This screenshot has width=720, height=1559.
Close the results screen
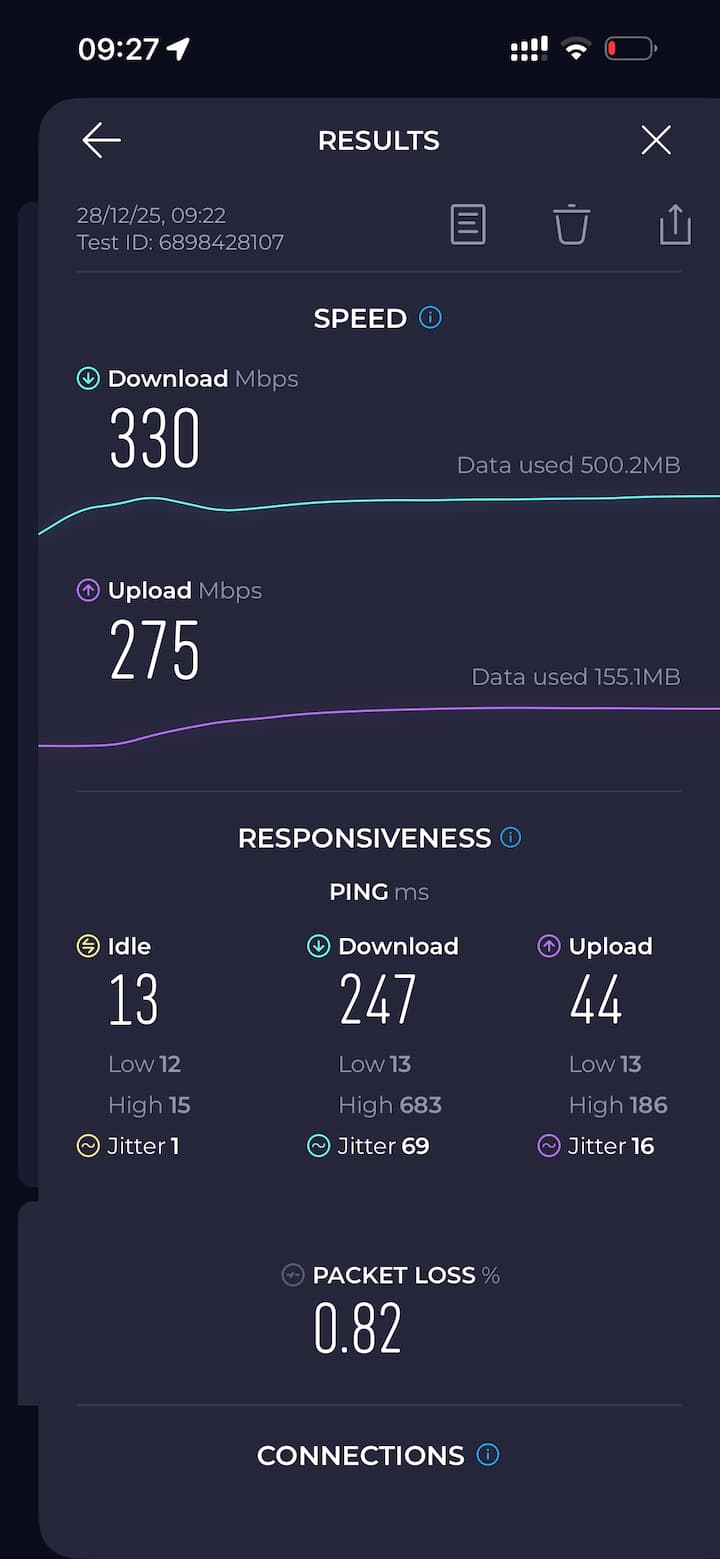pyautogui.click(x=656, y=140)
